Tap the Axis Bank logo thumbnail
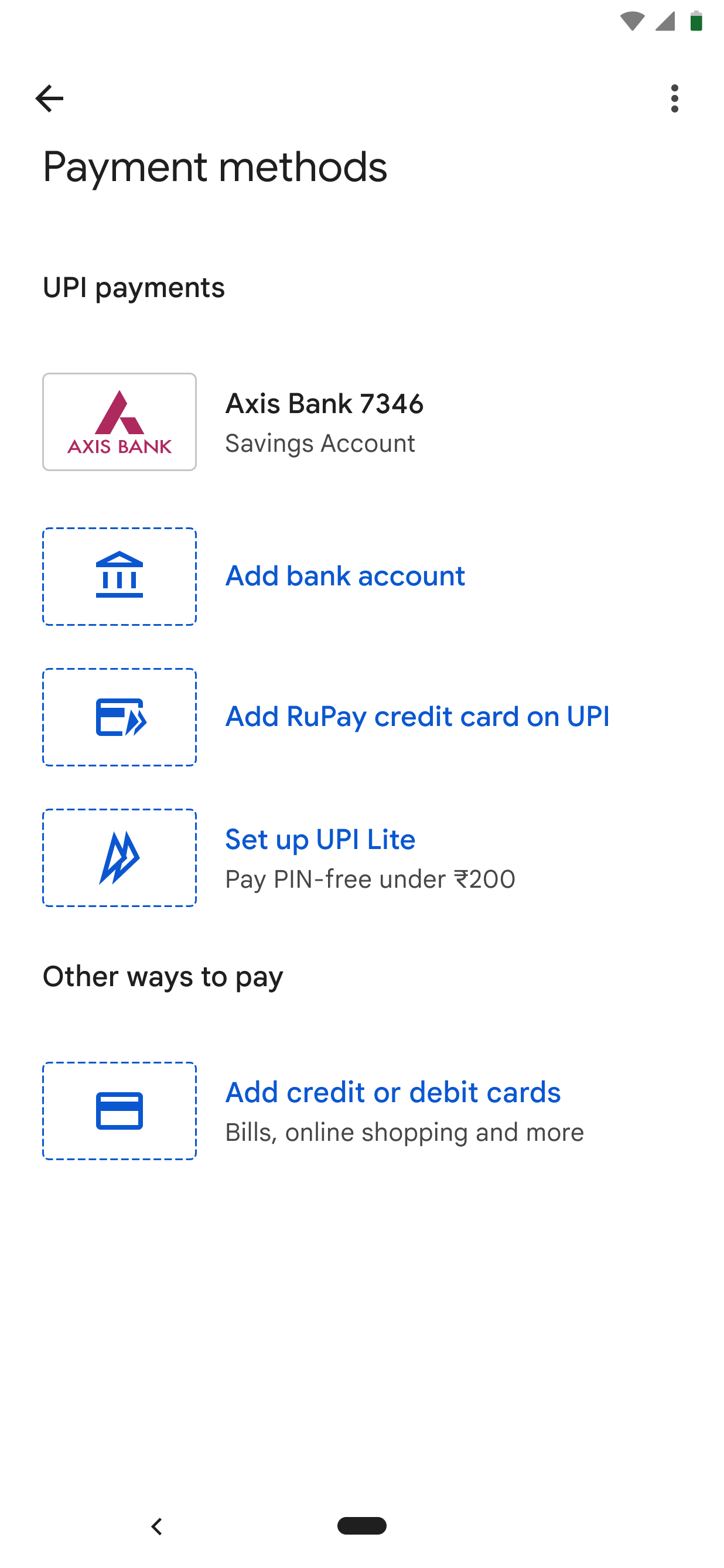Image resolution: width=724 pixels, height=1568 pixels. click(119, 421)
